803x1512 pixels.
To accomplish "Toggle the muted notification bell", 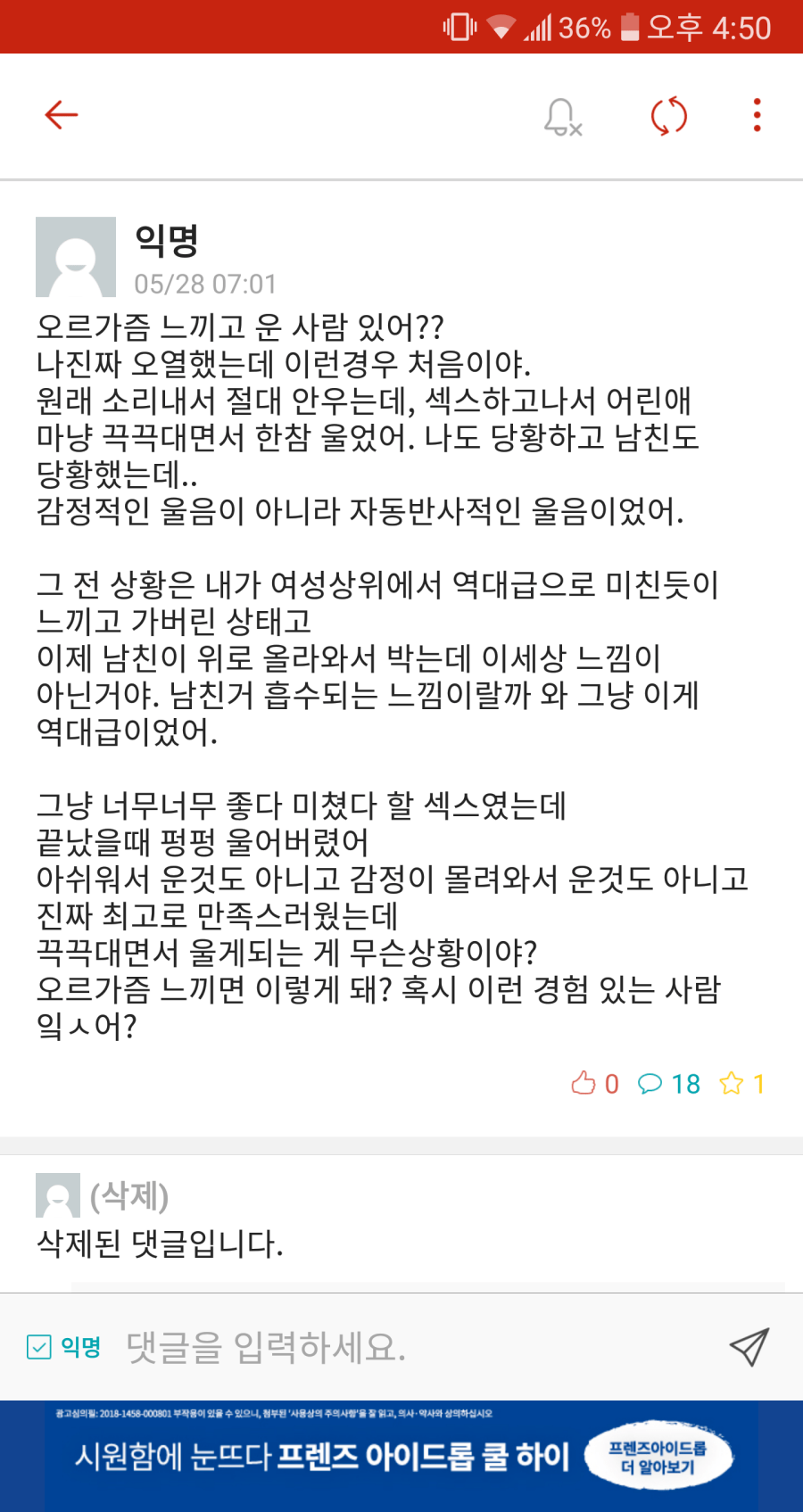I will click(x=563, y=116).
